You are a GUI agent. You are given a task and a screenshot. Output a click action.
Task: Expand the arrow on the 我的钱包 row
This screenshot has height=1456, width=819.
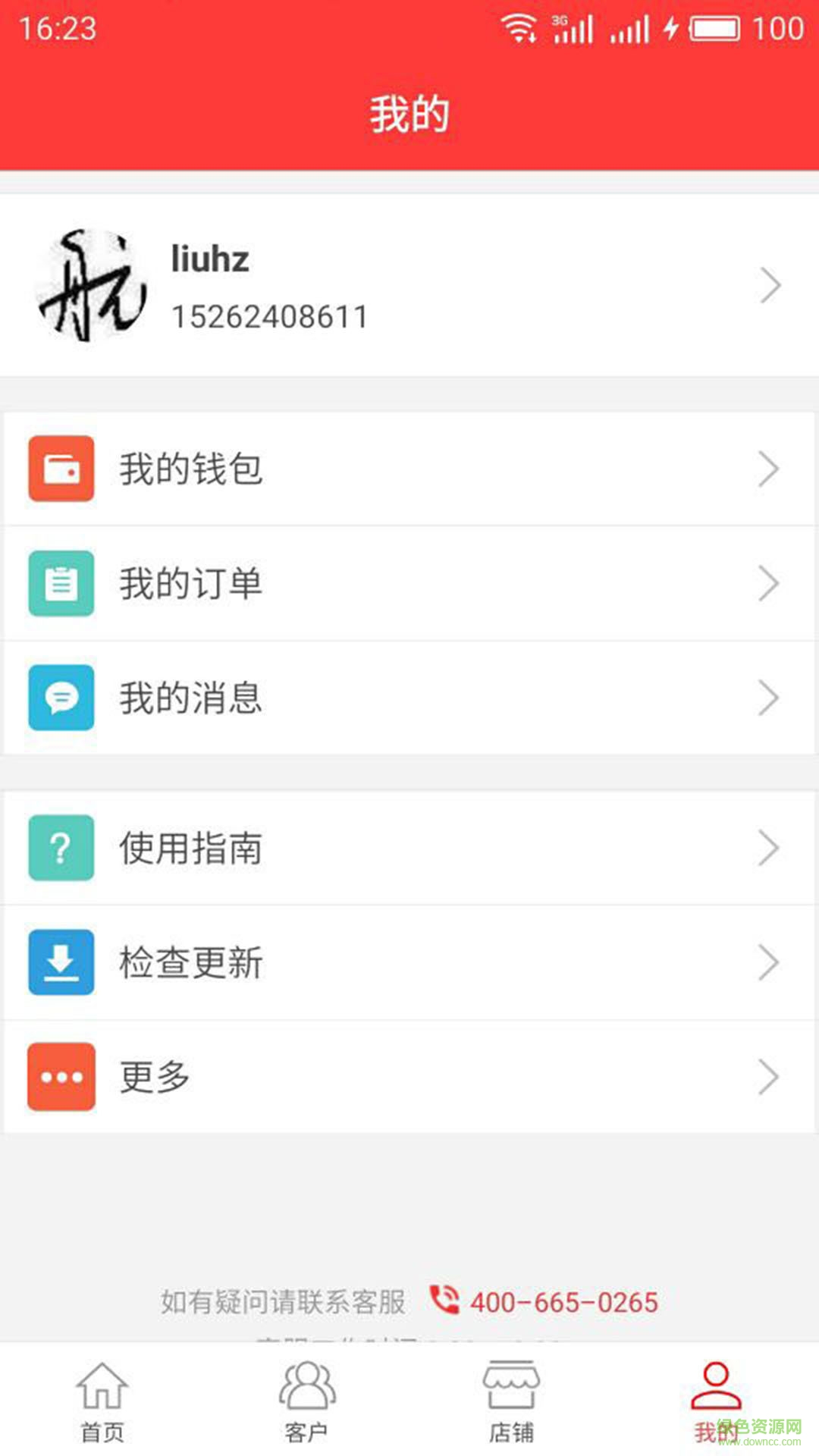[x=767, y=469]
